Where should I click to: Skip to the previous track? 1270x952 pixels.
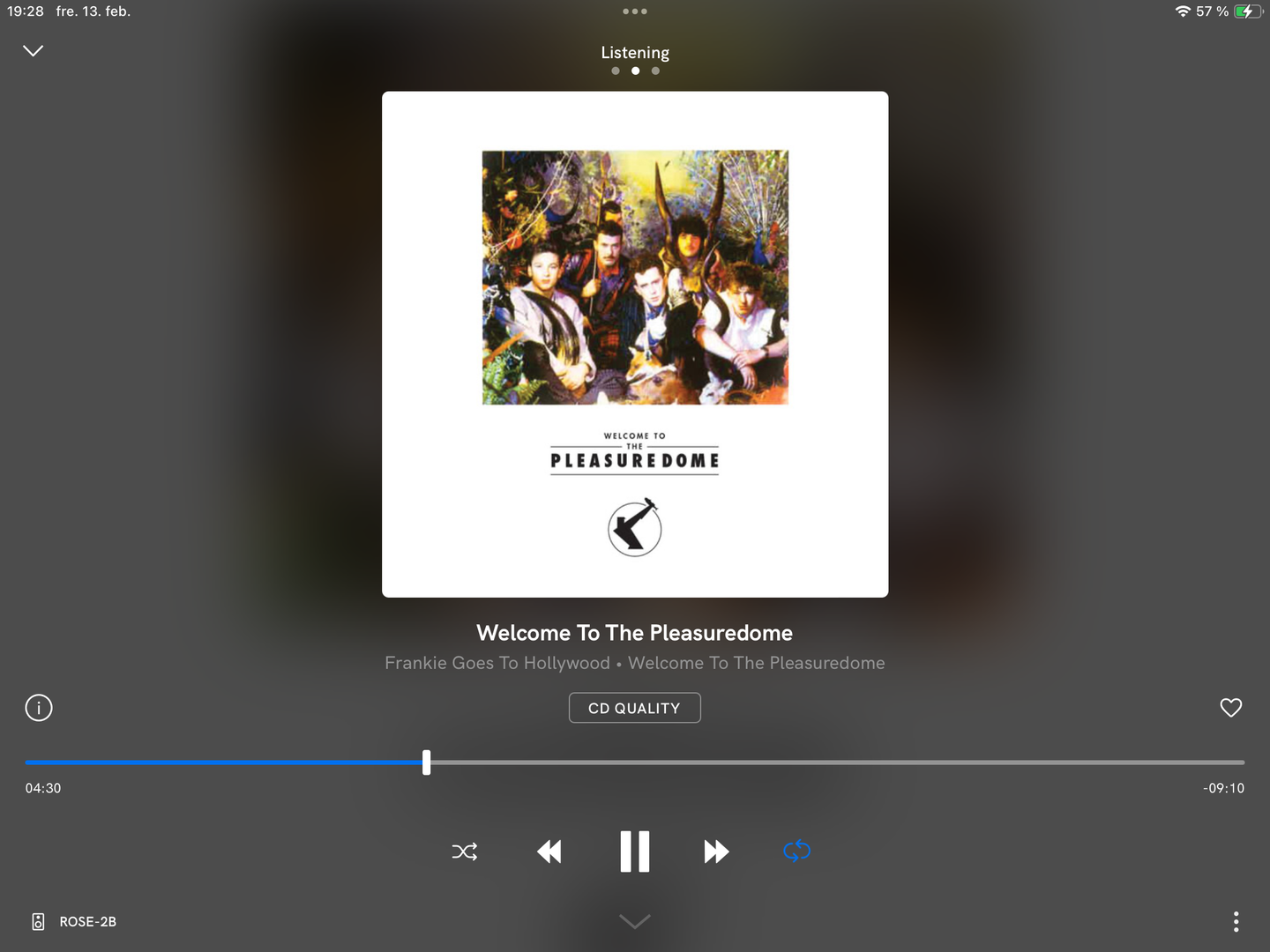click(x=549, y=852)
